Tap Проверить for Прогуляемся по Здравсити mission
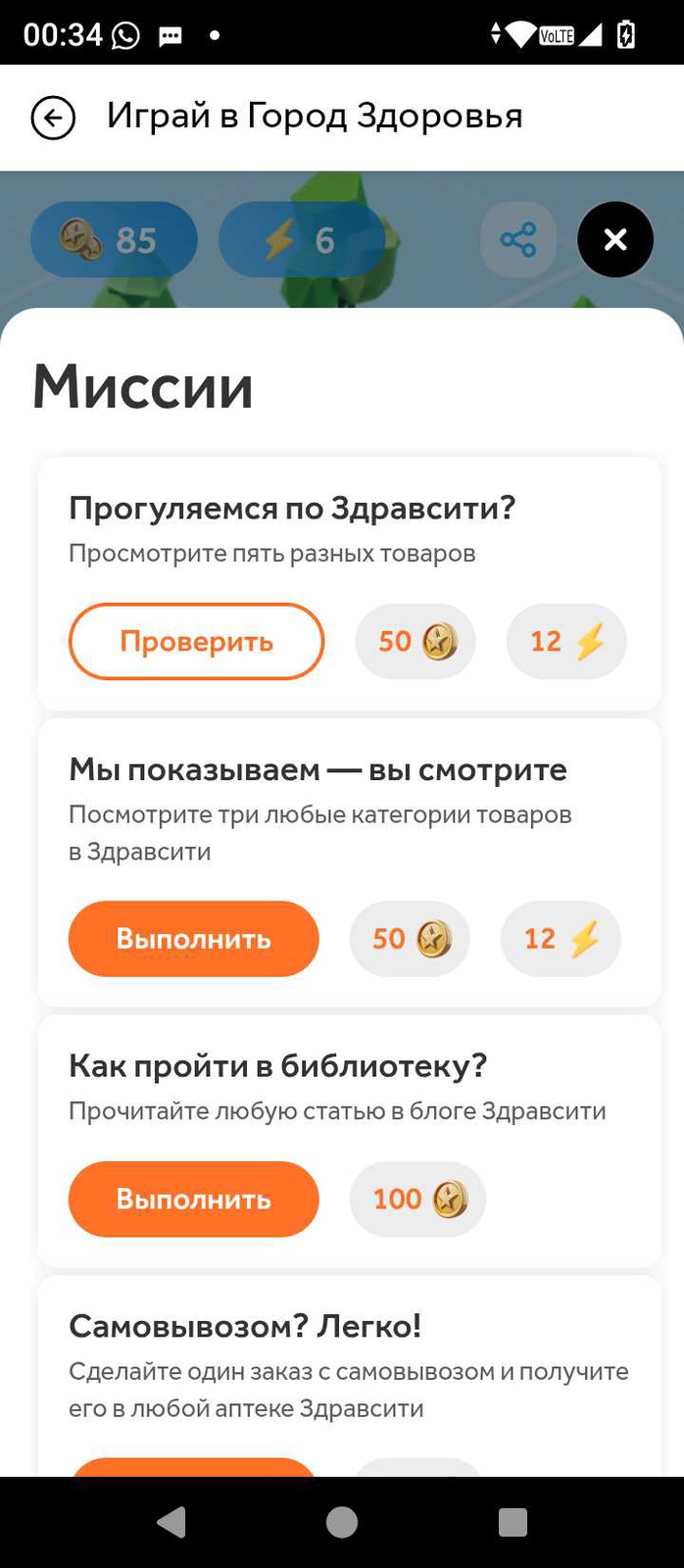 [x=196, y=641]
